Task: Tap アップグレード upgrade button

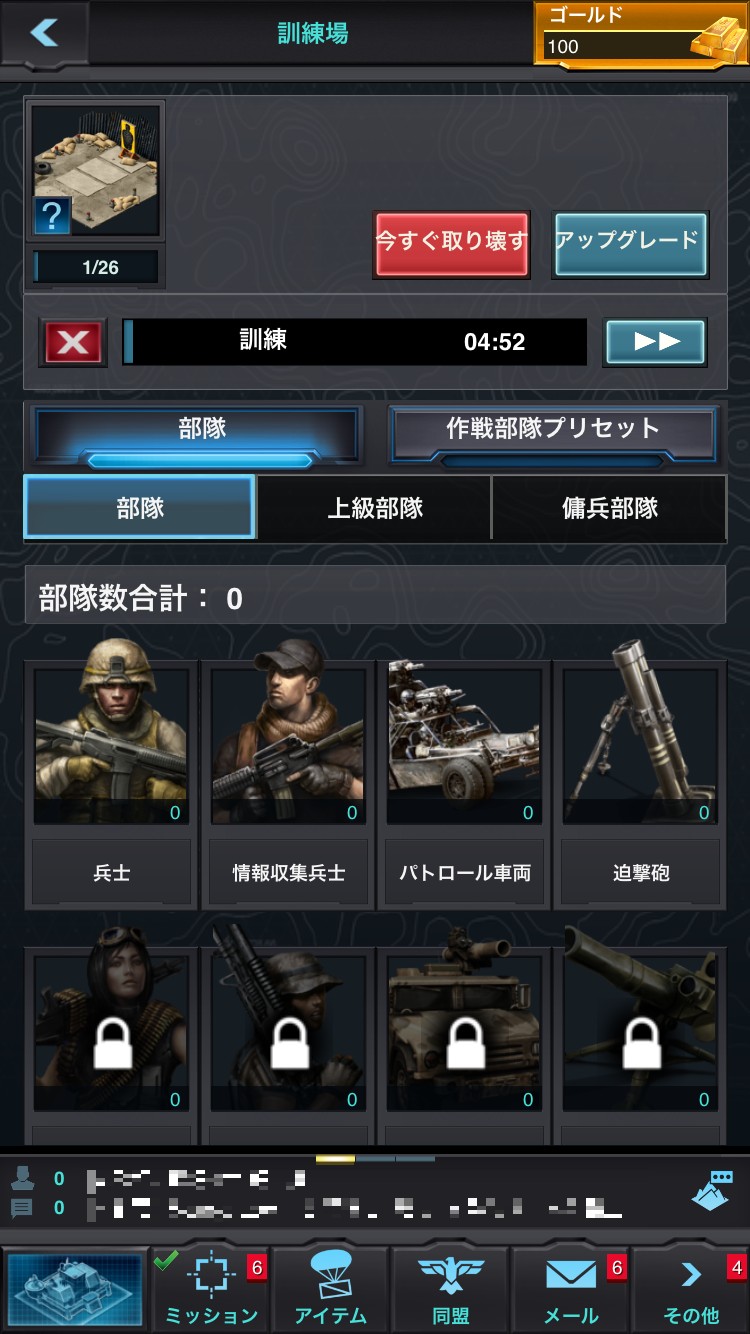Action: click(630, 243)
